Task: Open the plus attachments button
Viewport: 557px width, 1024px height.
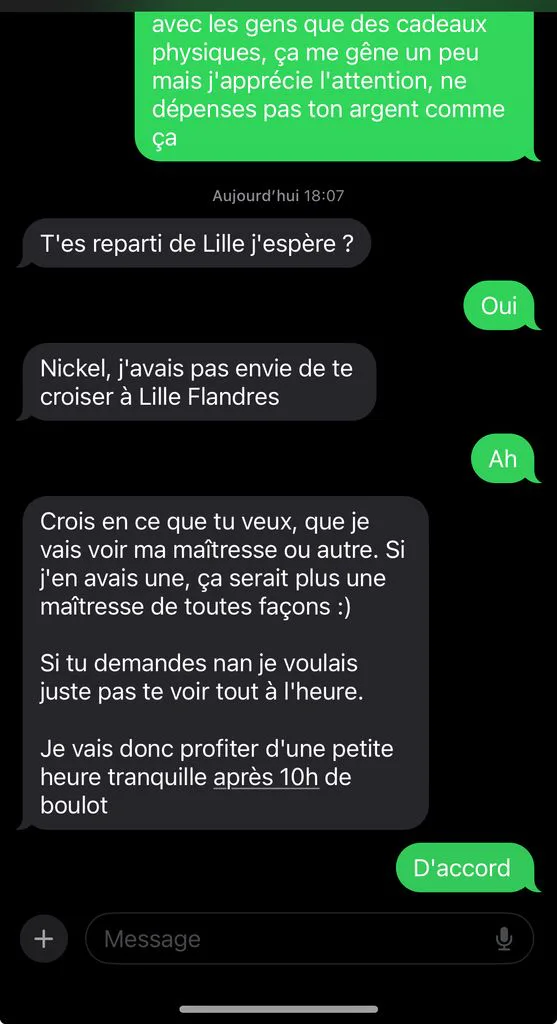Action: (44, 939)
